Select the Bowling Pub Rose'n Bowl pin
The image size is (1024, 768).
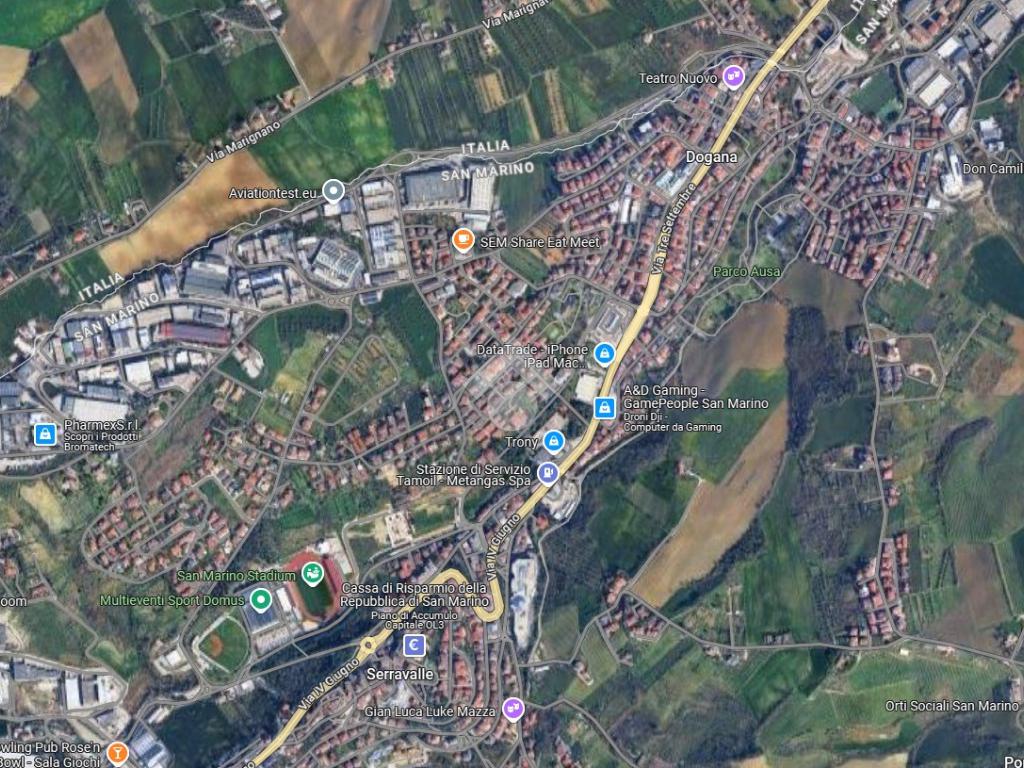[x=117, y=752]
